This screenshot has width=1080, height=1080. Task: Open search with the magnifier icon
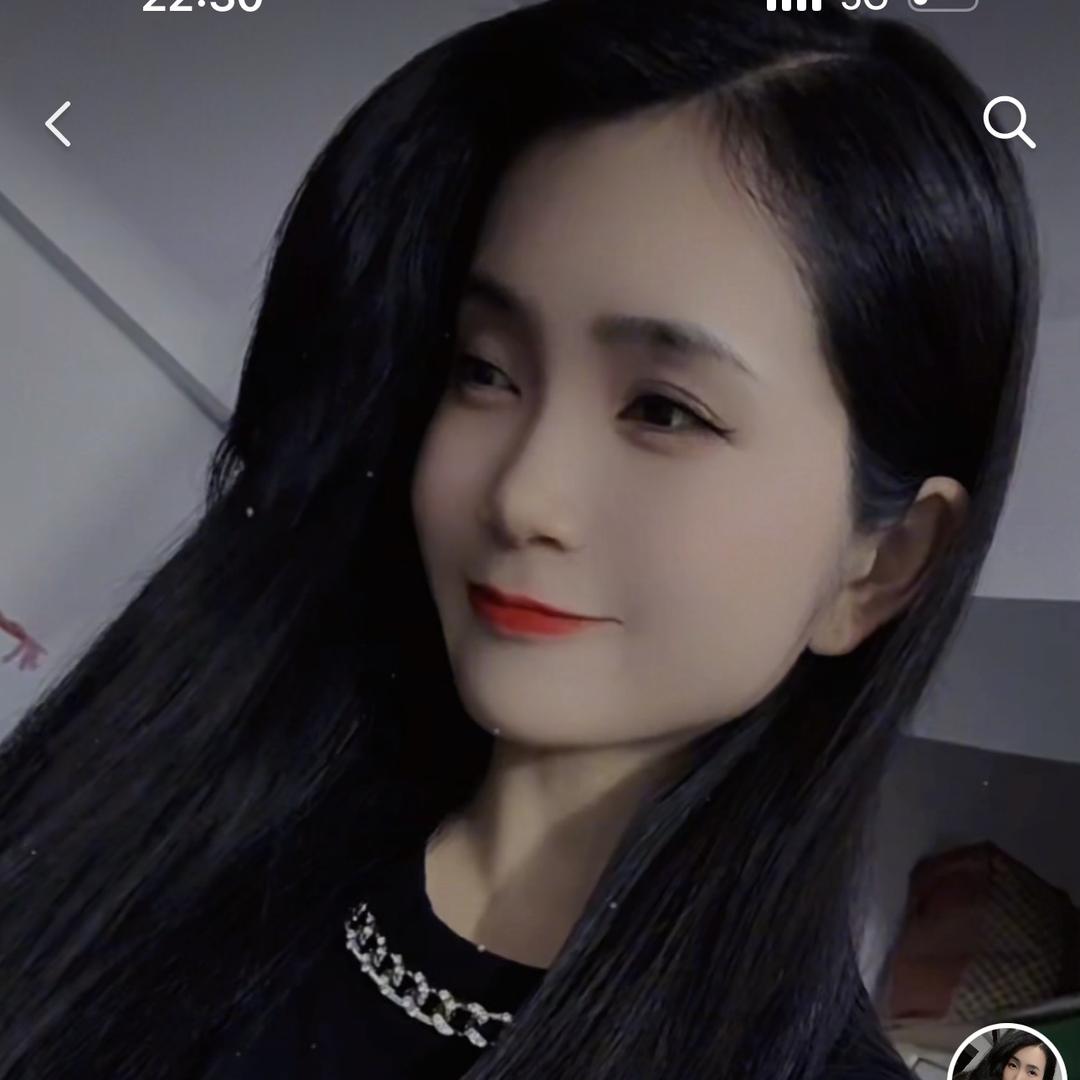pos(1008,123)
